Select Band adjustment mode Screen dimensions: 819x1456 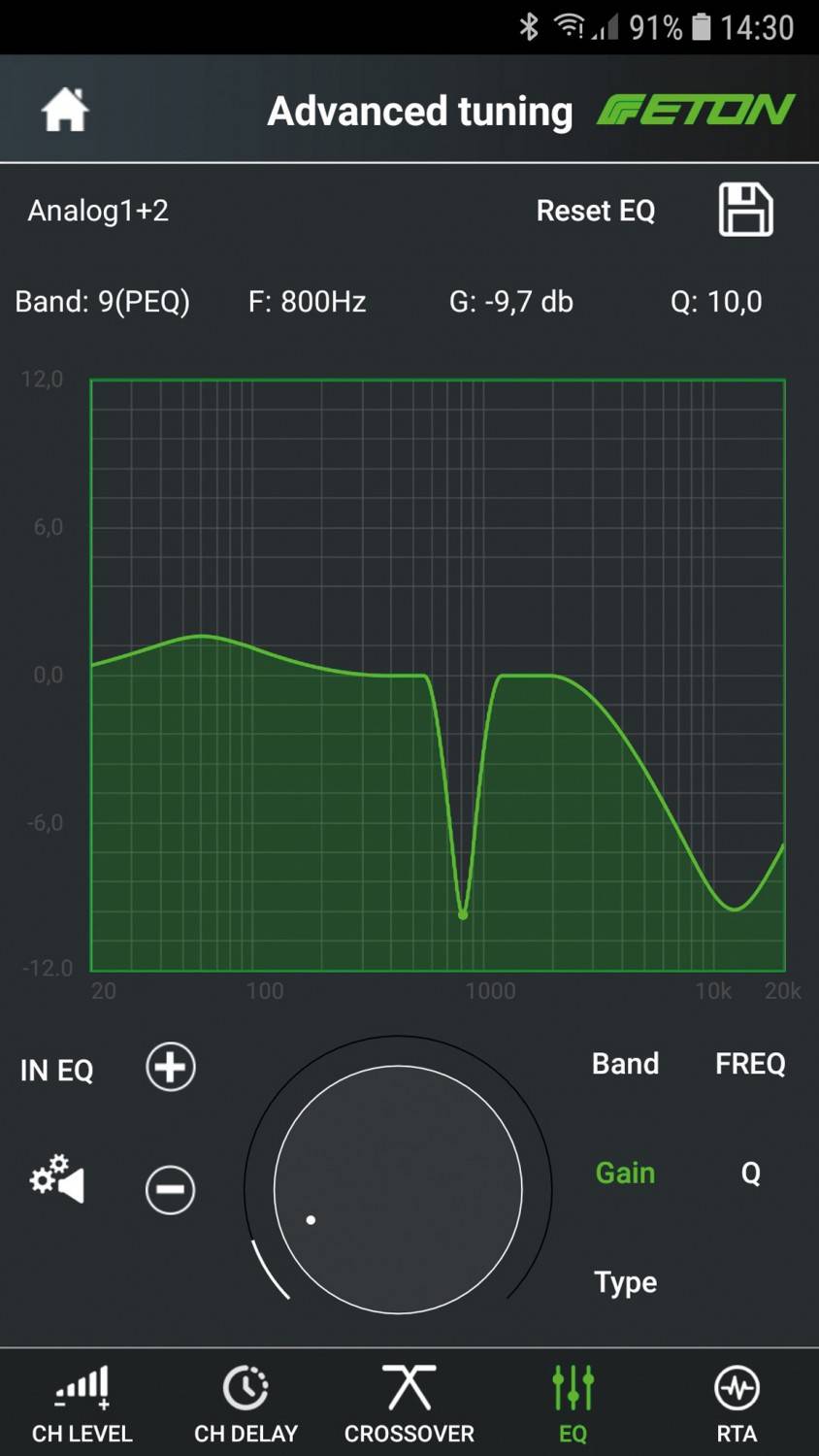[x=625, y=1064]
